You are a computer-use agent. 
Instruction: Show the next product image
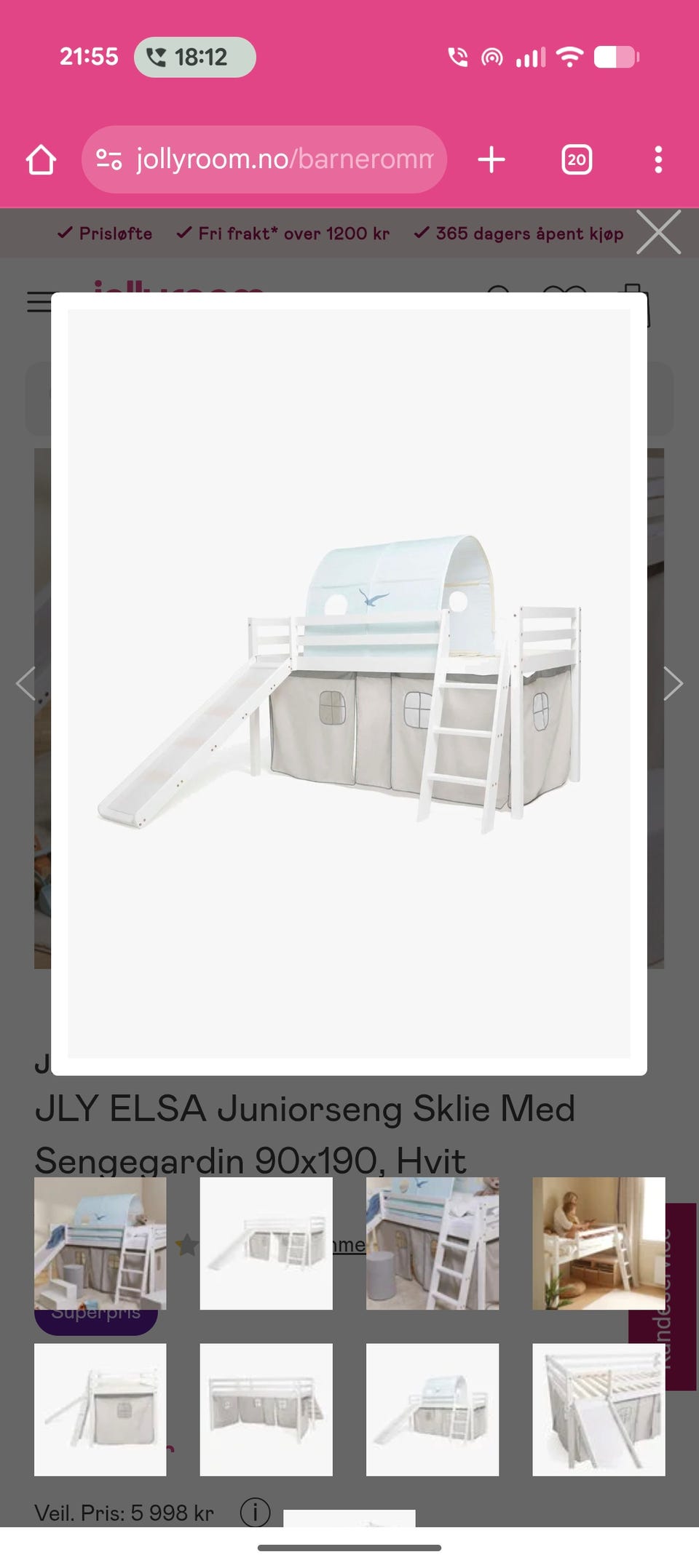(674, 684)
